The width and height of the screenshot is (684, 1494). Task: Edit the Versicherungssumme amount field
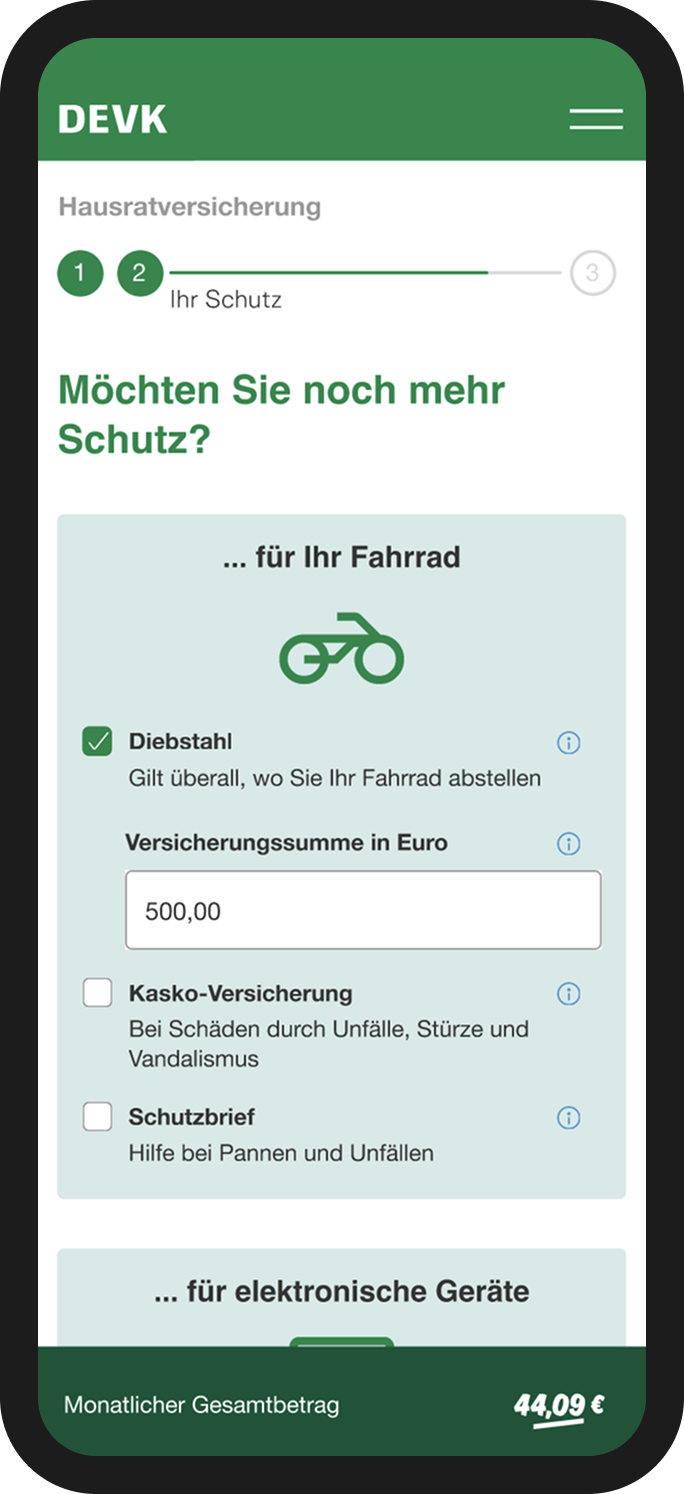pos(363,910)
